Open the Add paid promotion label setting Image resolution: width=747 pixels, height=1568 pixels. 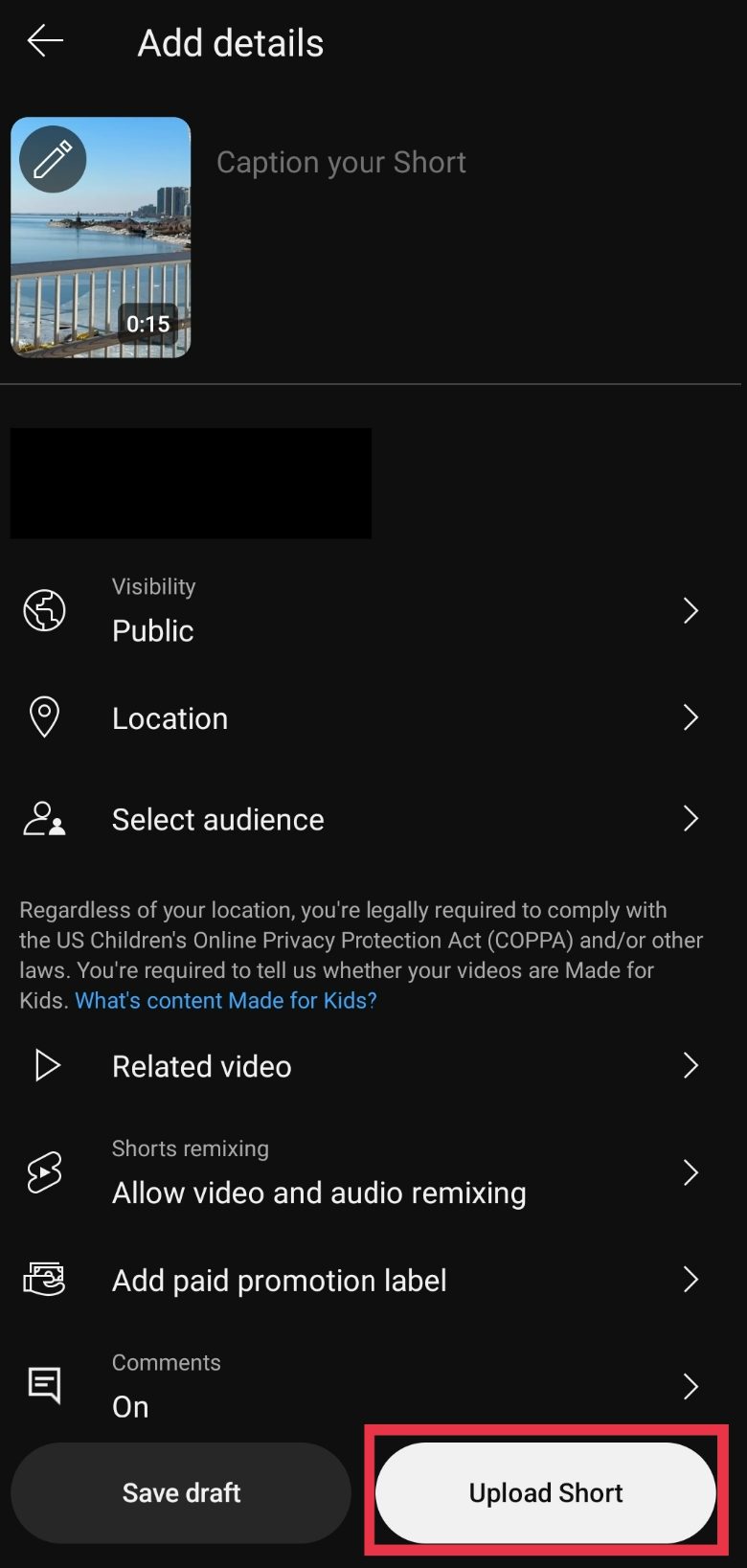point(690,1280)
